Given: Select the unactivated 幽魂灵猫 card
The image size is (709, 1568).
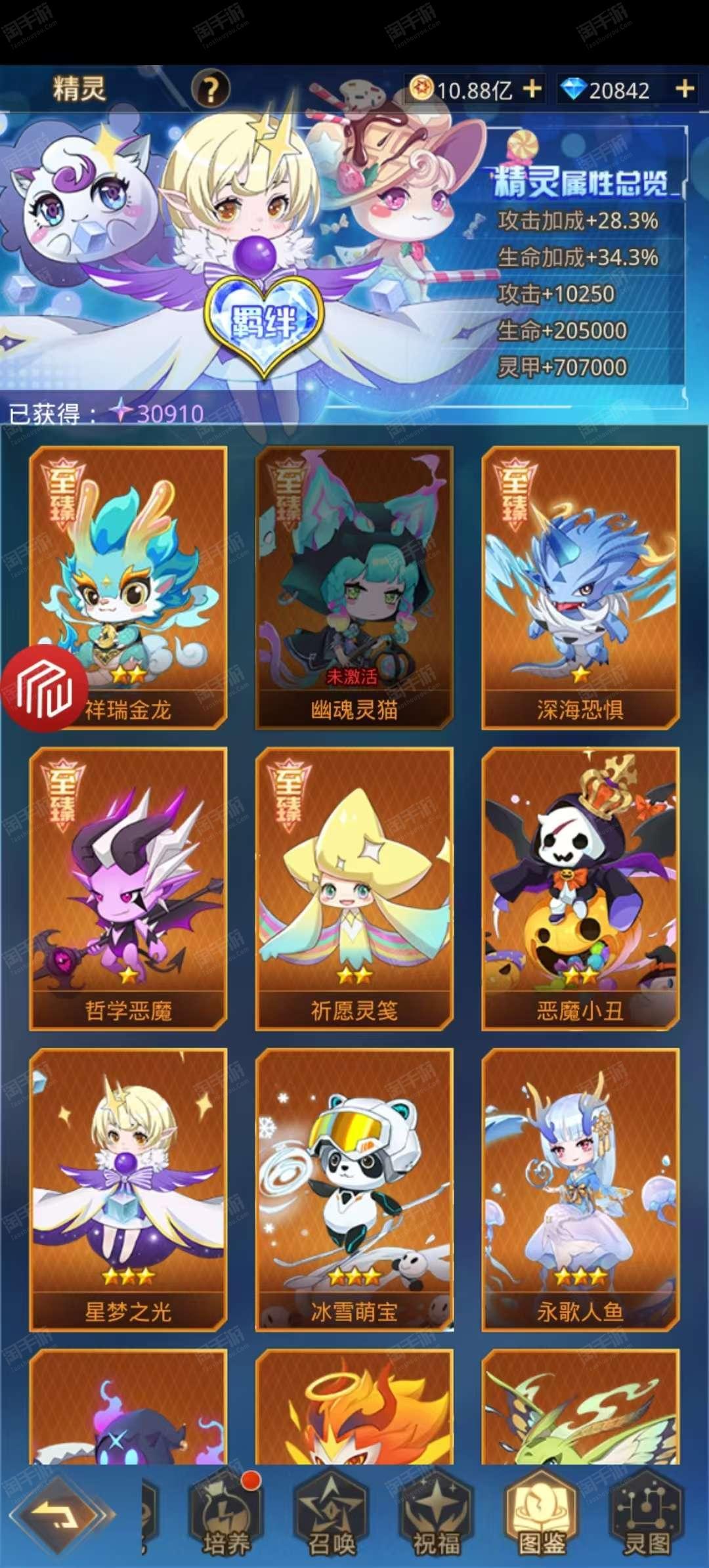Looking at the screenshot, I should pos(354,588).
